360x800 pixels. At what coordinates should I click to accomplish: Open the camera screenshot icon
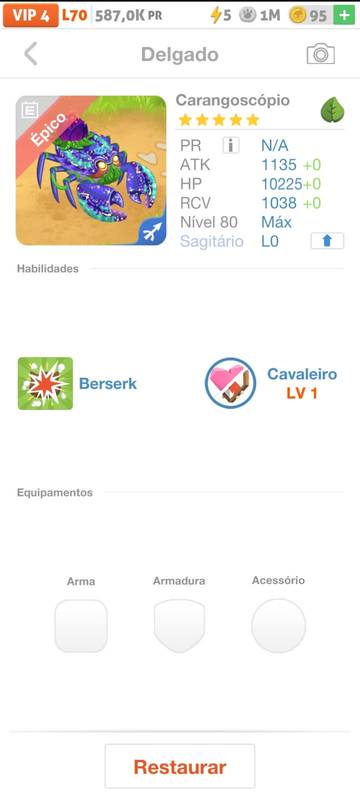point(320,54)
